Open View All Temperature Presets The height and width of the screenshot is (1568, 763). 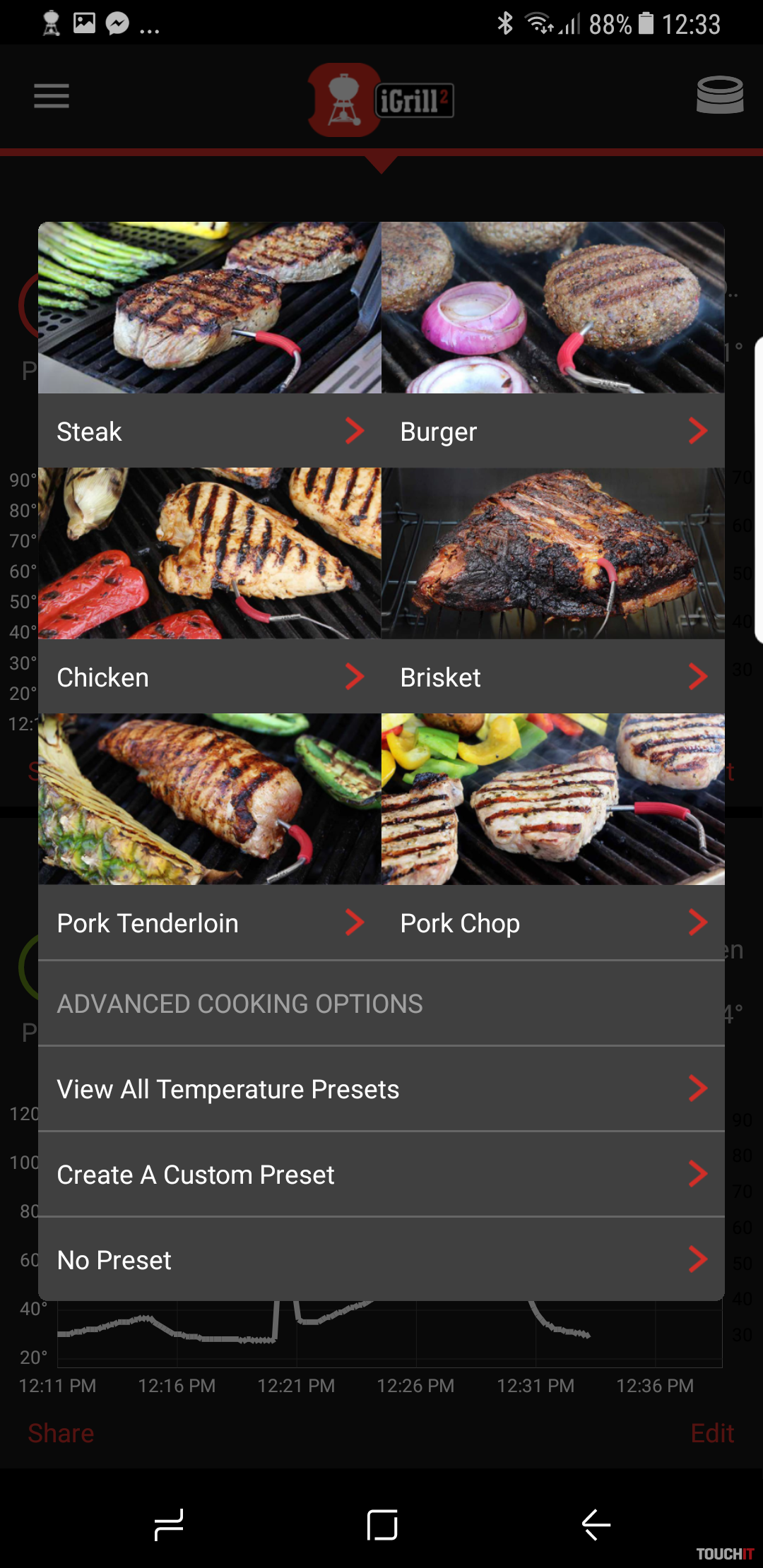pos(381,1089)
